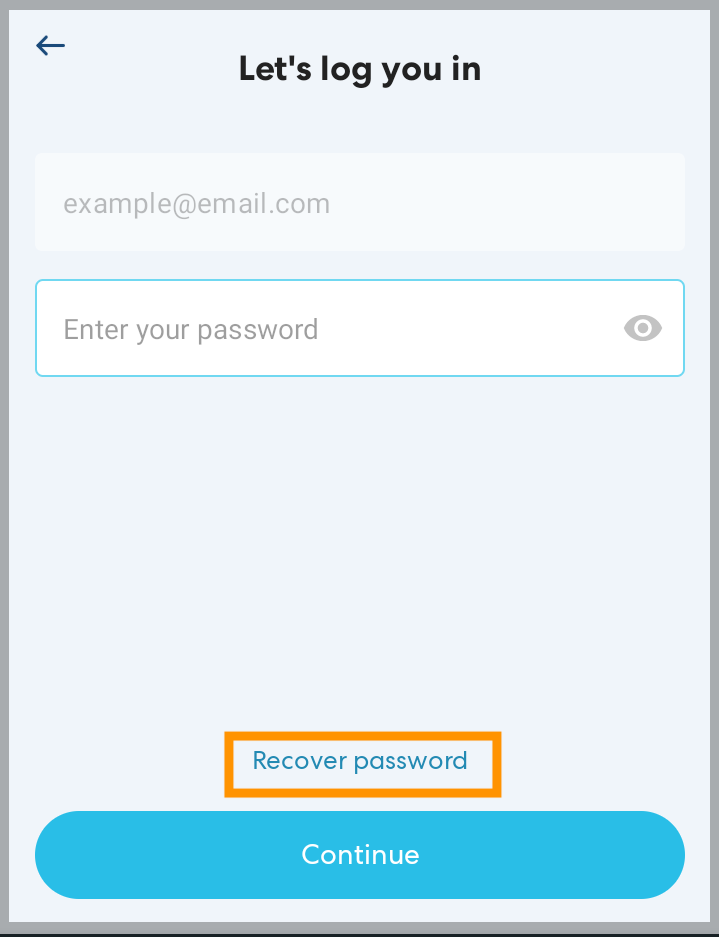Open the Recover password link
Image resolution: width=719 pixels, height=937 pixels.
point(360,762)
